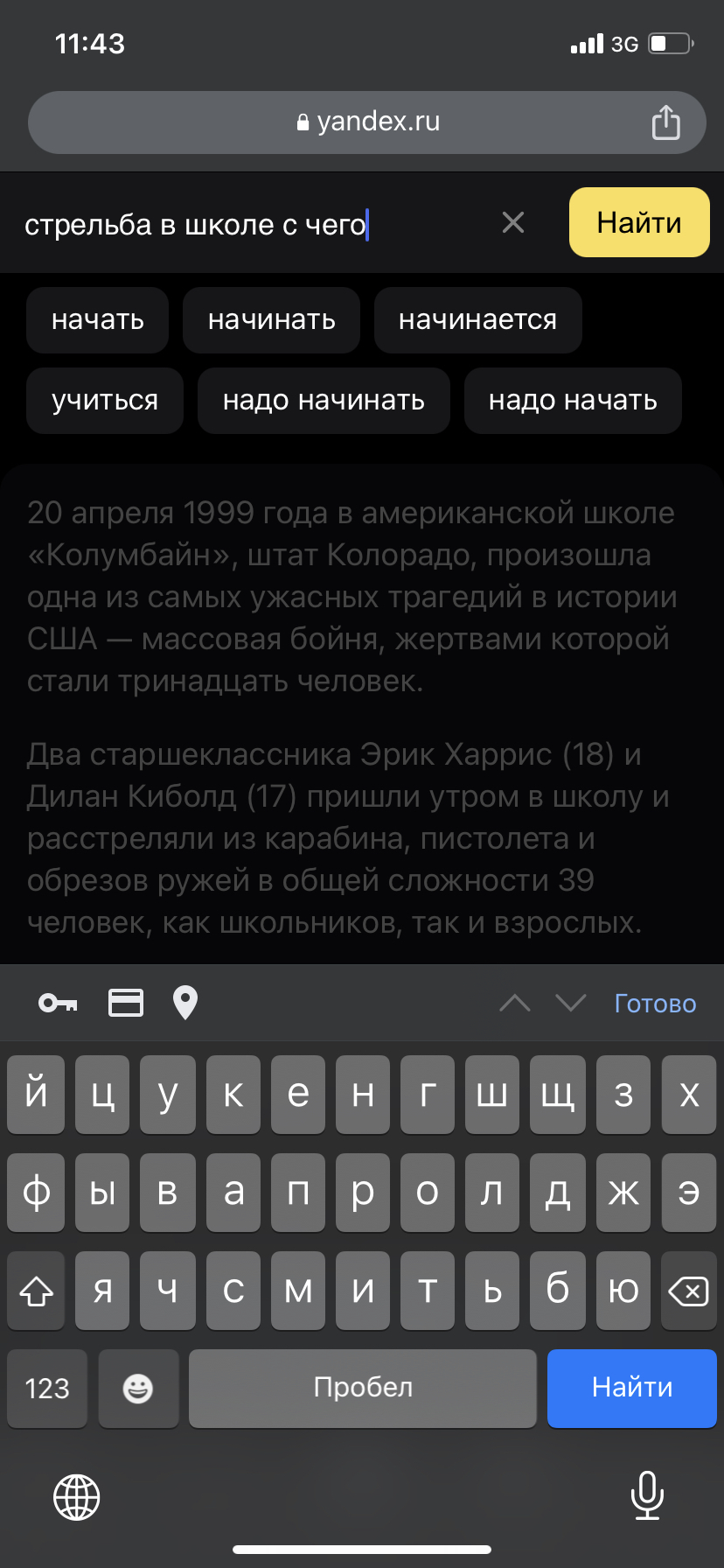Open the address autofill location pin
The width and height of the screenshot is (724, 1568).
(185, 1003)
